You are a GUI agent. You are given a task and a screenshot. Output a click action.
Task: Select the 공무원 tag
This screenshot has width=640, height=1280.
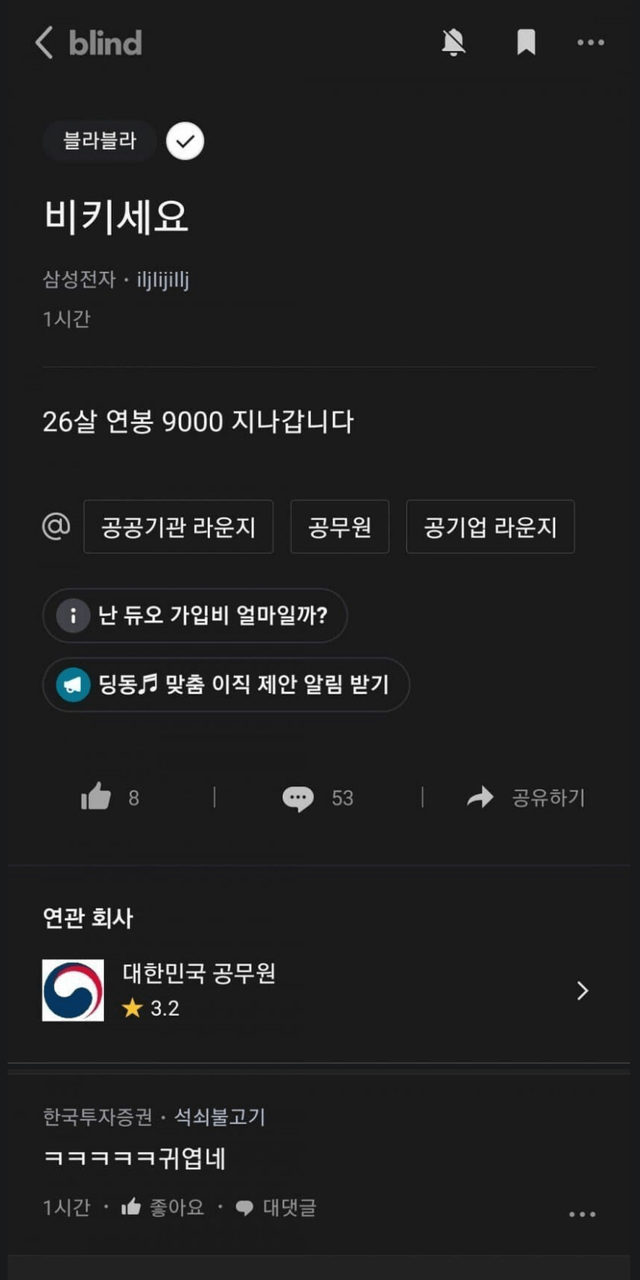coord(340,527)
